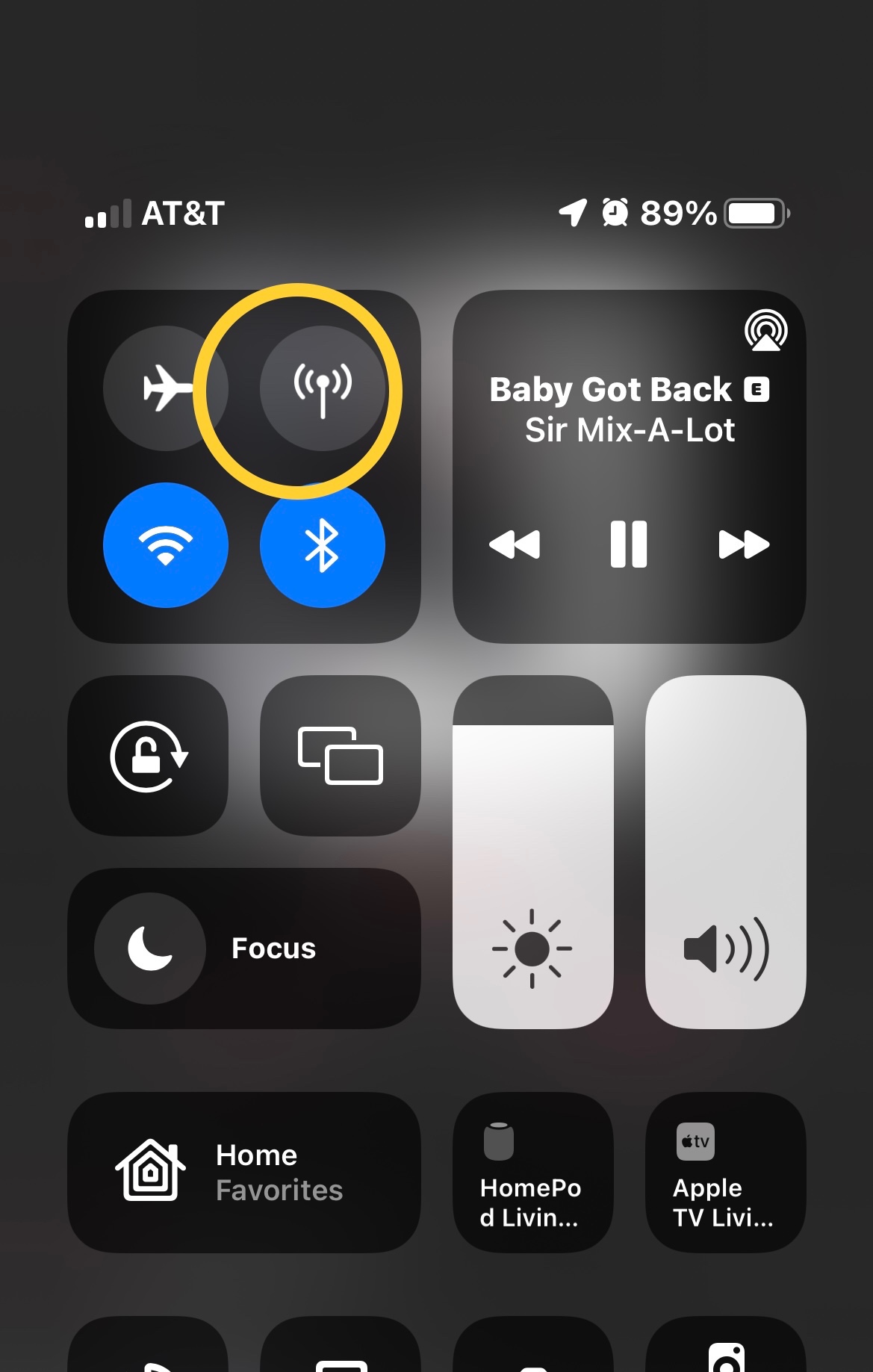Tap the brightness slider
This screenshot has width=873, height=1372.
[x=533, y=852]
